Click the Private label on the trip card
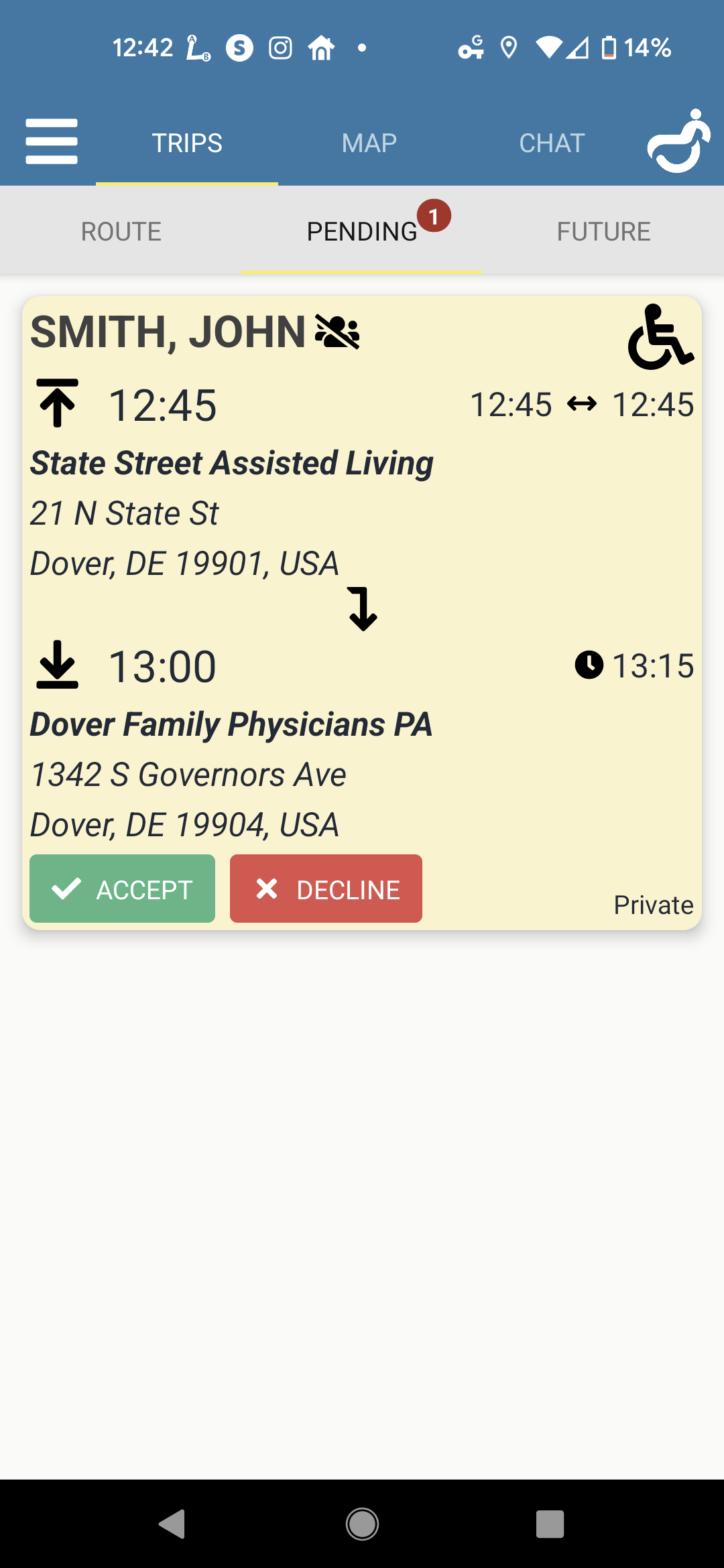The image size is (724, 1568). click(653, 904)
